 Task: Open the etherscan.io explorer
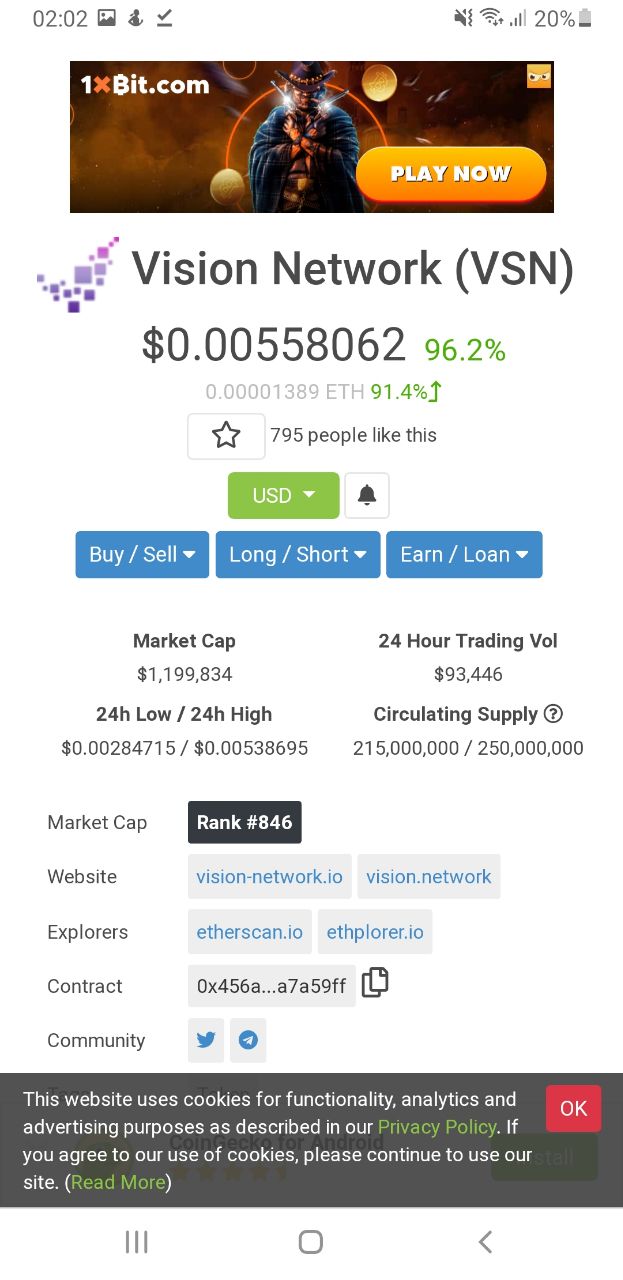click(249, 932)
